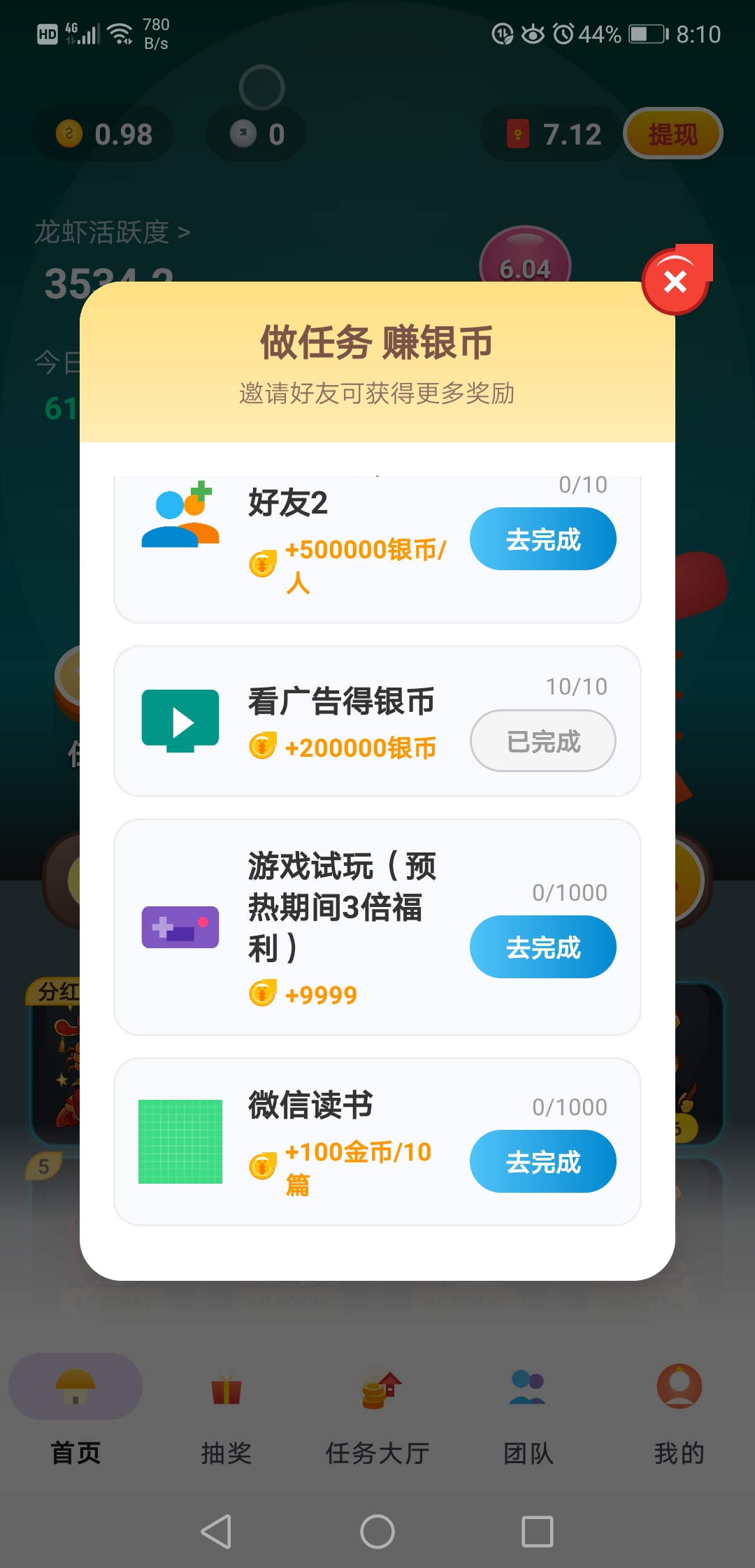The image size is (755, 1568).
Task: Click the red 6.04 bubble
Action: 524,268
